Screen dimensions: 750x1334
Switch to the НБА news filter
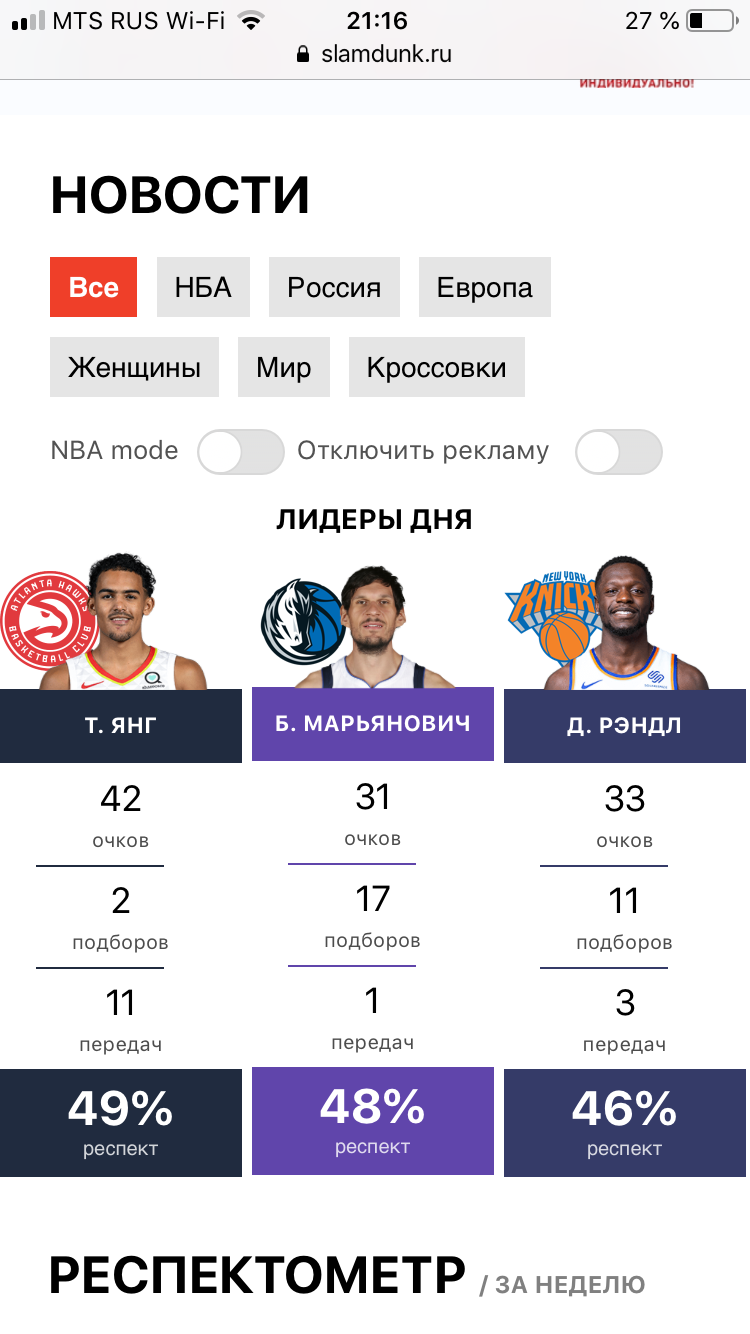[x=203, y=287]
